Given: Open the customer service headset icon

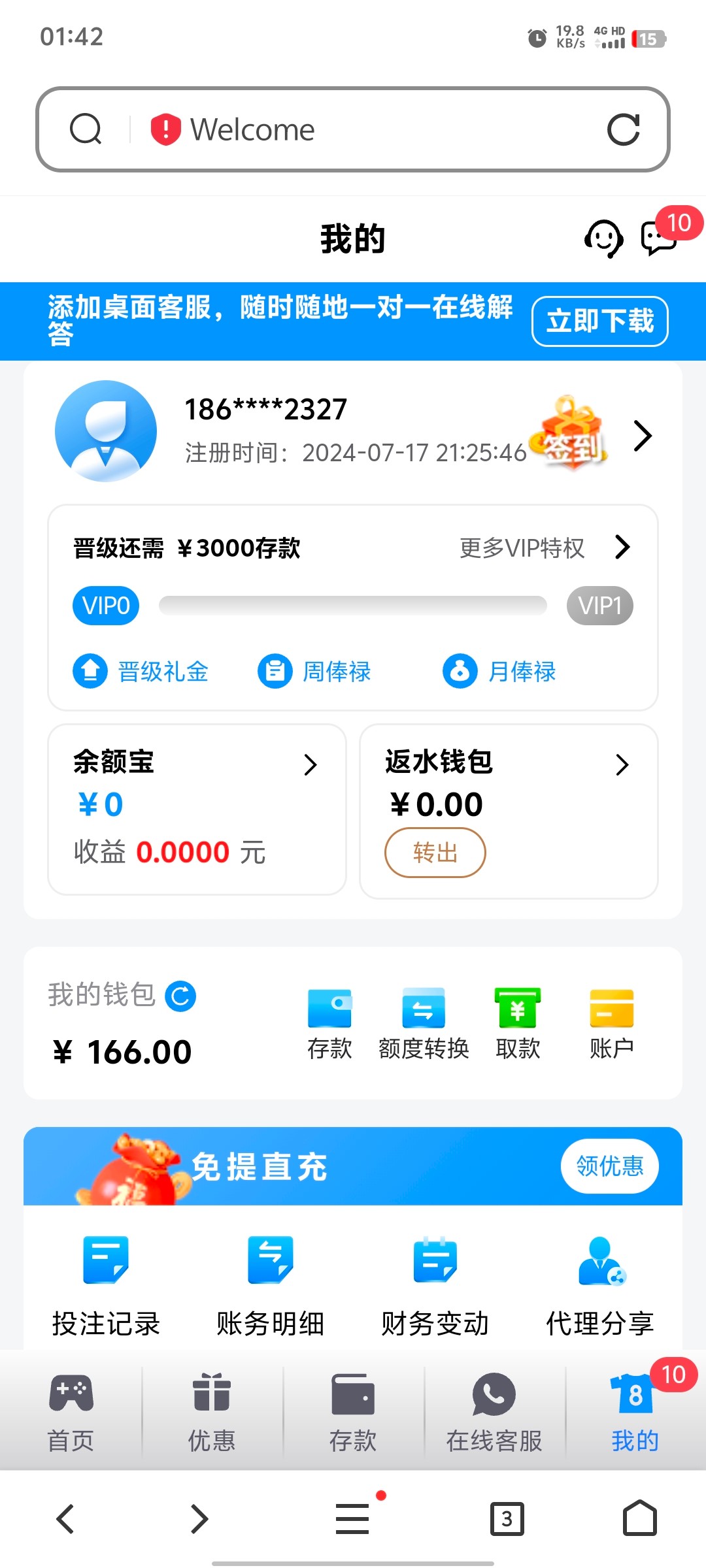Looking at the screenshot, I should [603, 238].
